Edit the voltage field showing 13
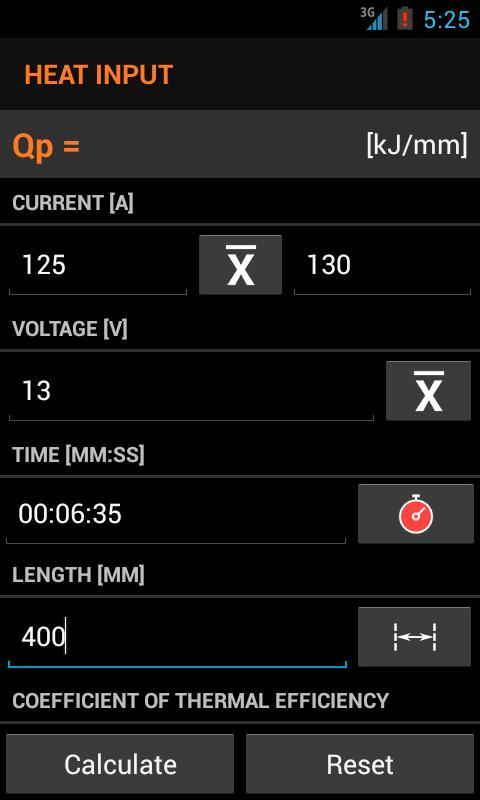Screen dimensions: 480x800 (191, 391)
